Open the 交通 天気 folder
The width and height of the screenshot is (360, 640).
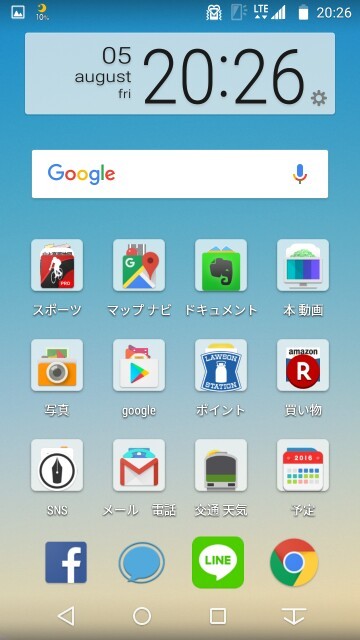[x=221, y=465]
